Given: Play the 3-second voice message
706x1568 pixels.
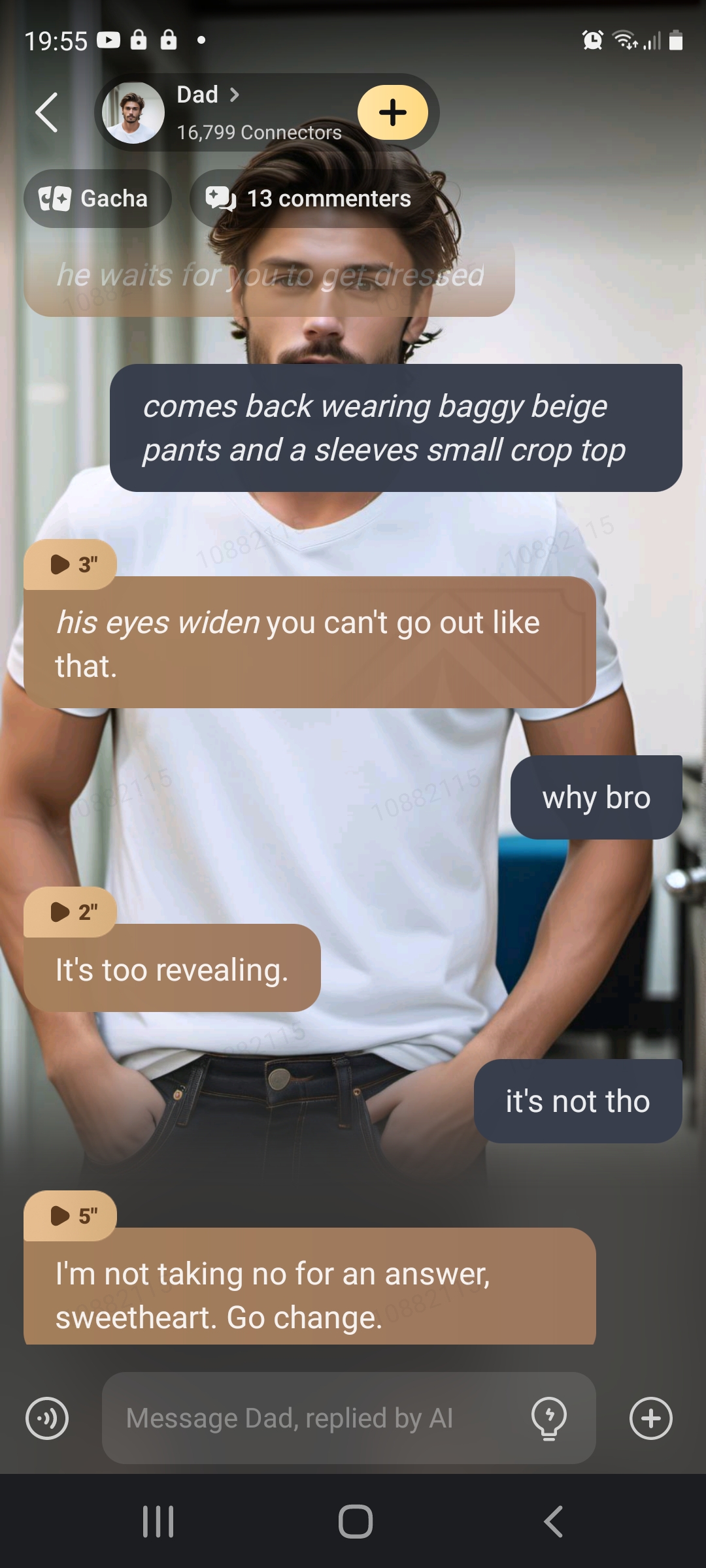Looking at the screenshot, I should [x=71, y=564].
